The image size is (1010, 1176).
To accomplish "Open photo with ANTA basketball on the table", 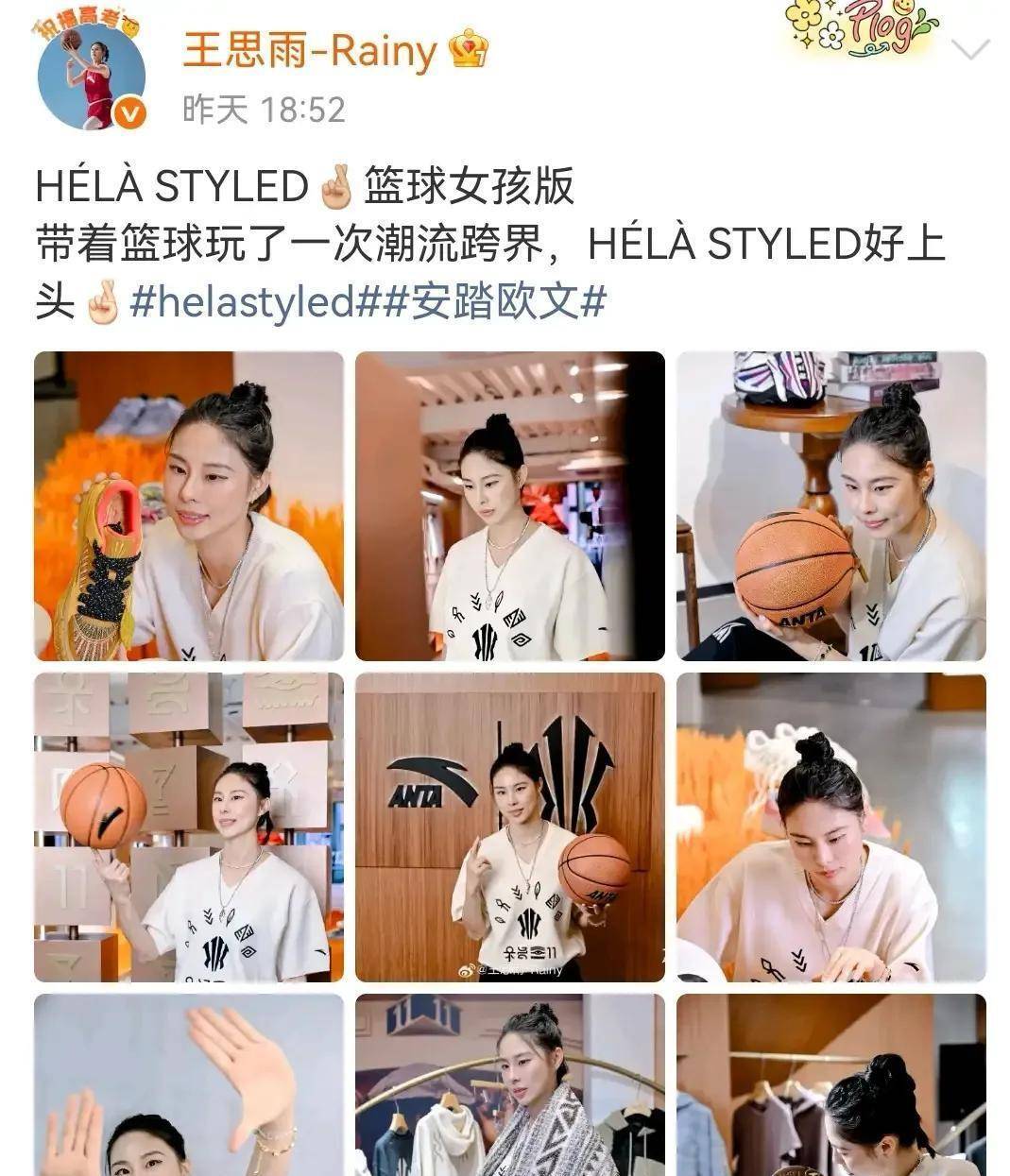I will coord(831,506).
